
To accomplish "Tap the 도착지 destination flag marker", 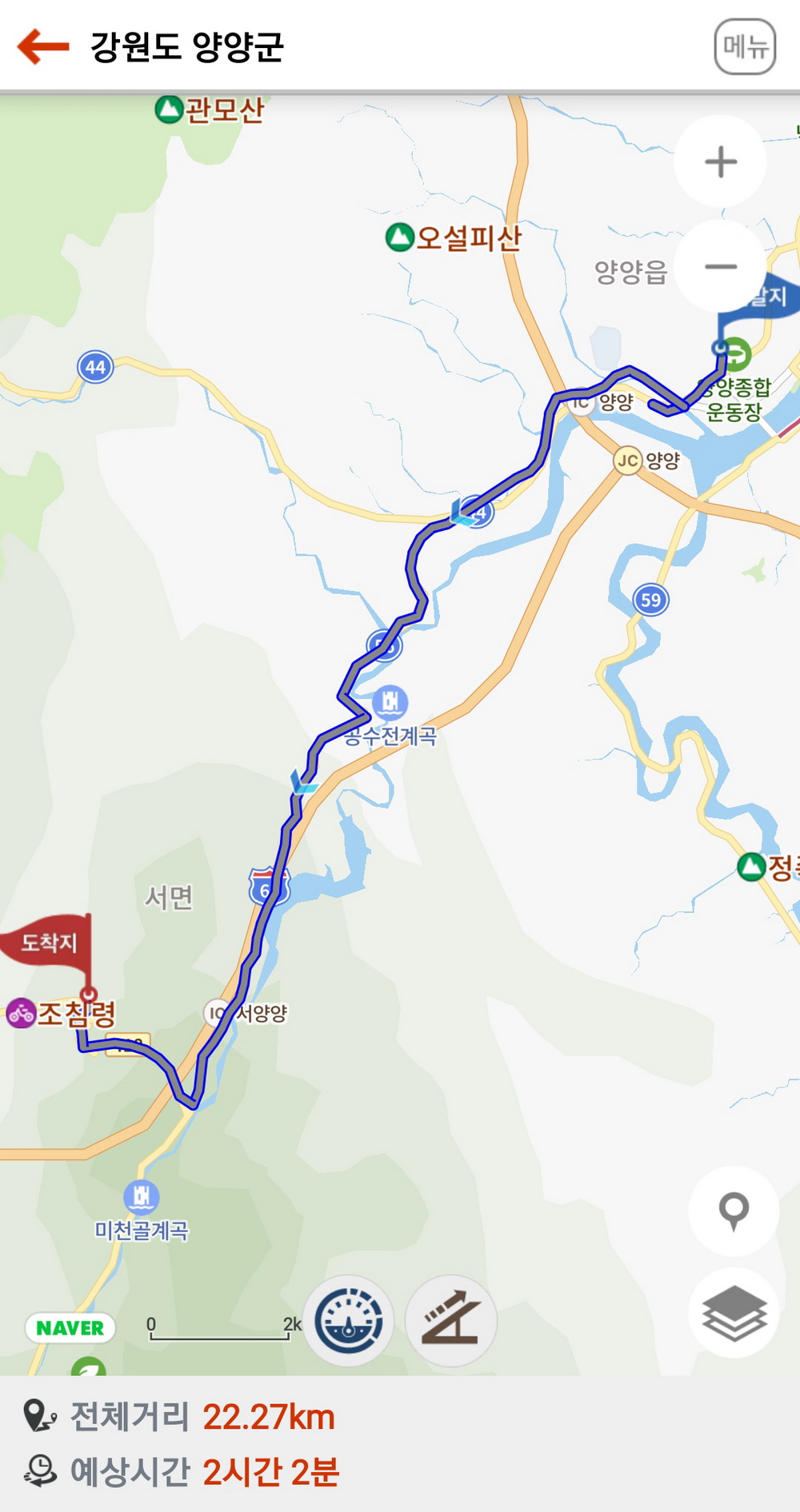I will tap(48, 944).
